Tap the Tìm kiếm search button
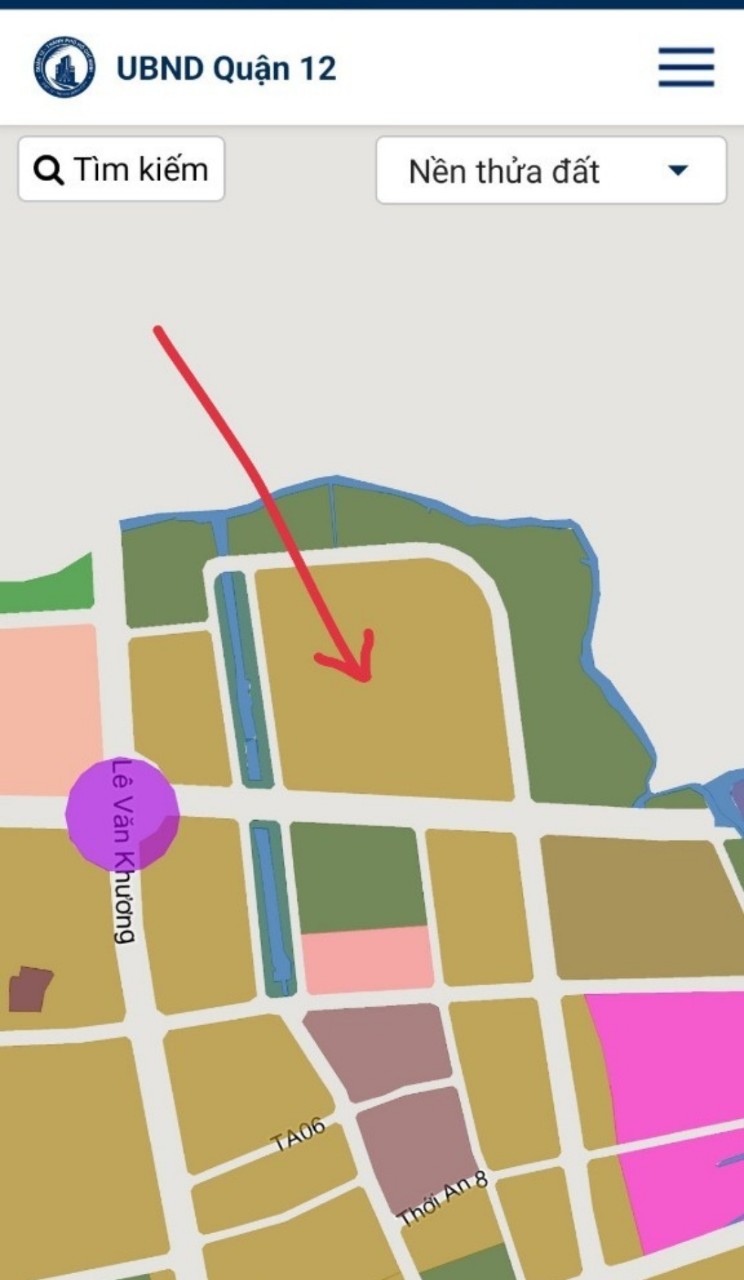The width and height of the screenshot is (744, 1280). point(121,169)
